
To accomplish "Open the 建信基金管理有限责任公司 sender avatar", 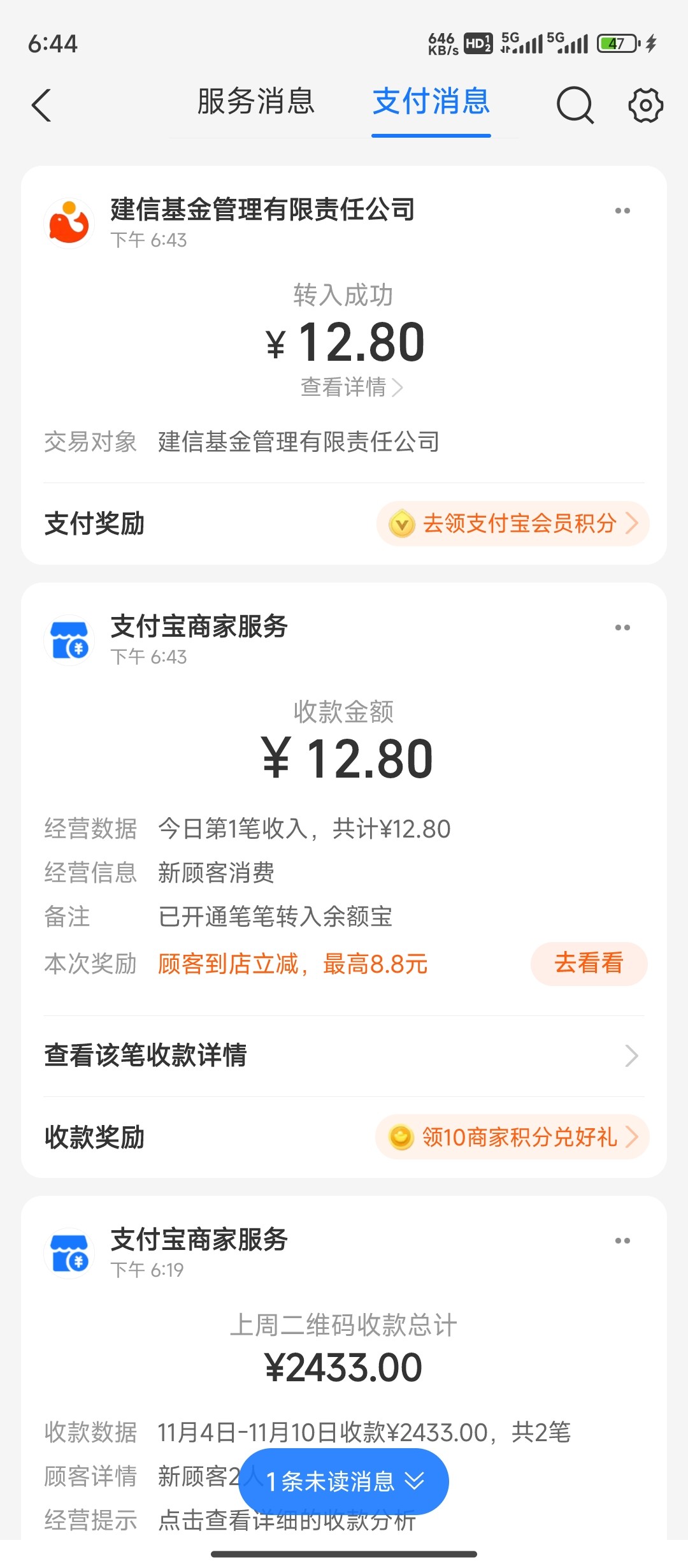I will point(69,224).
